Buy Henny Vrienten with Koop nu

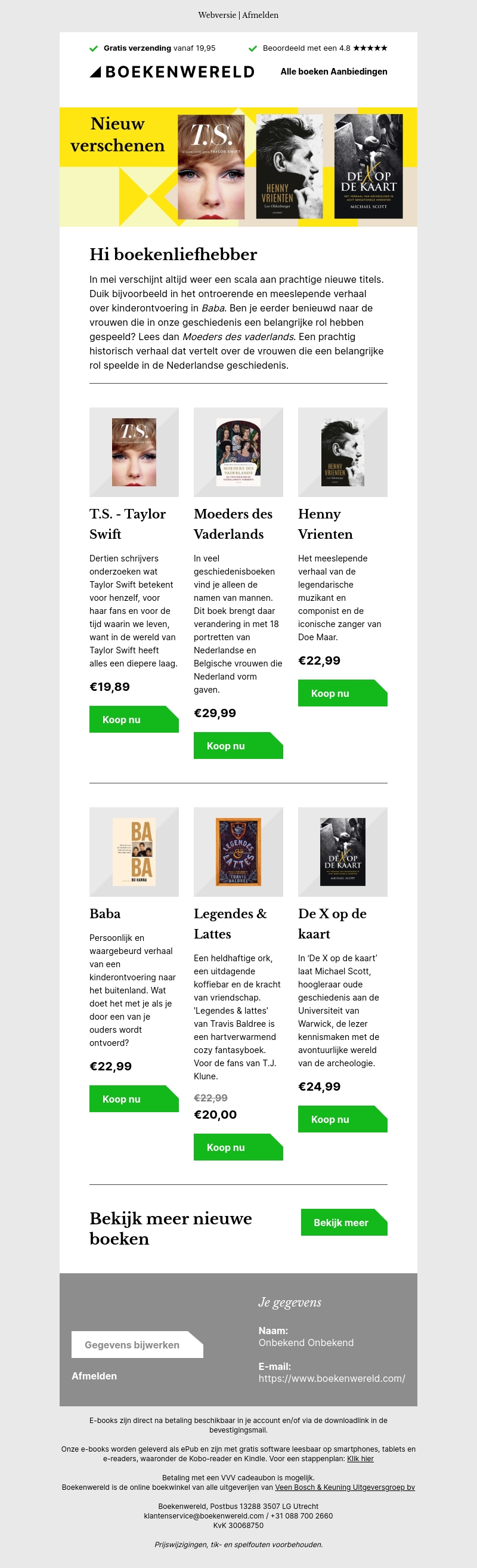tap(342, 693)
